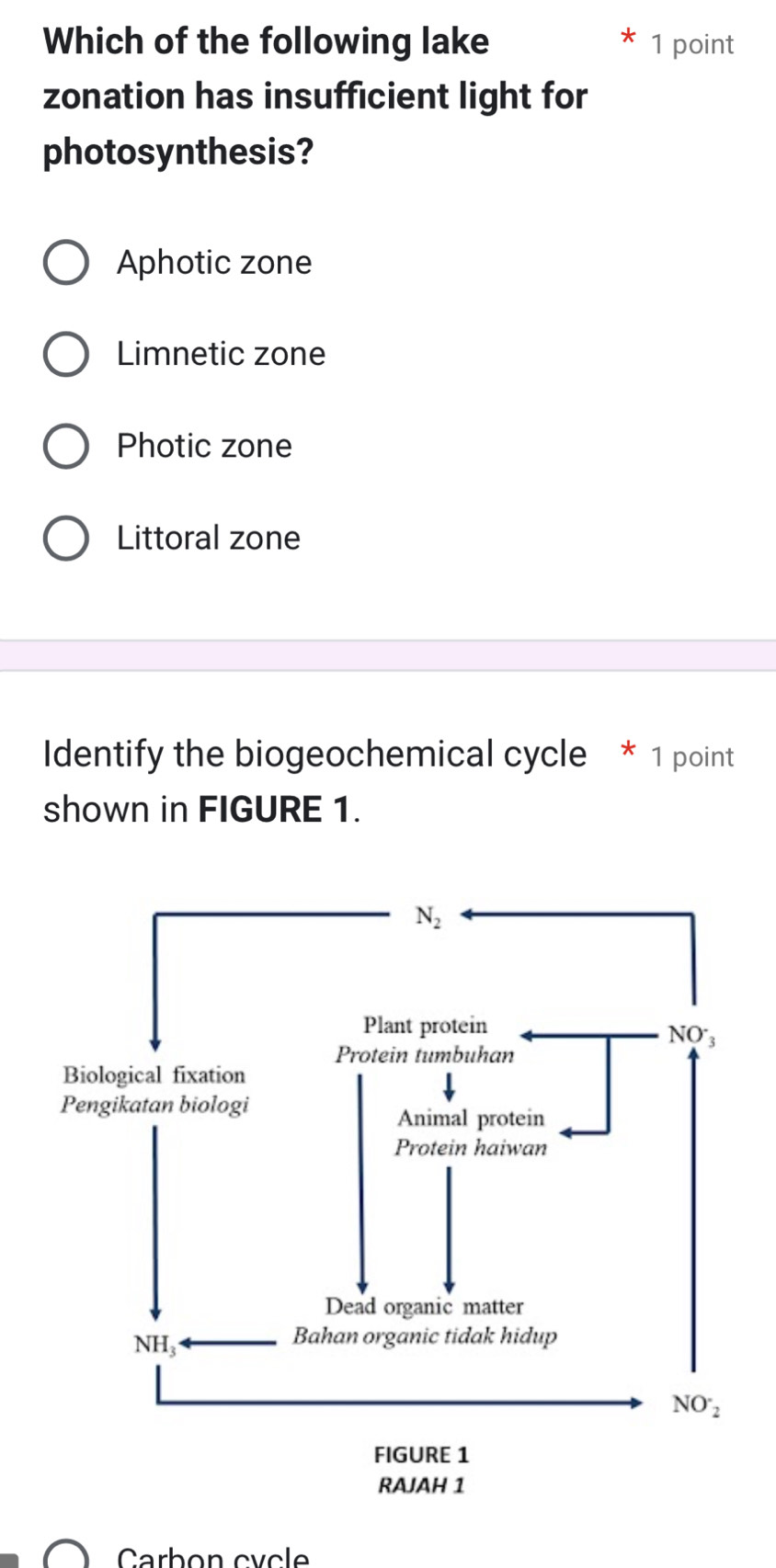Click the 1 point label on second question

click(x=692, y=756)
